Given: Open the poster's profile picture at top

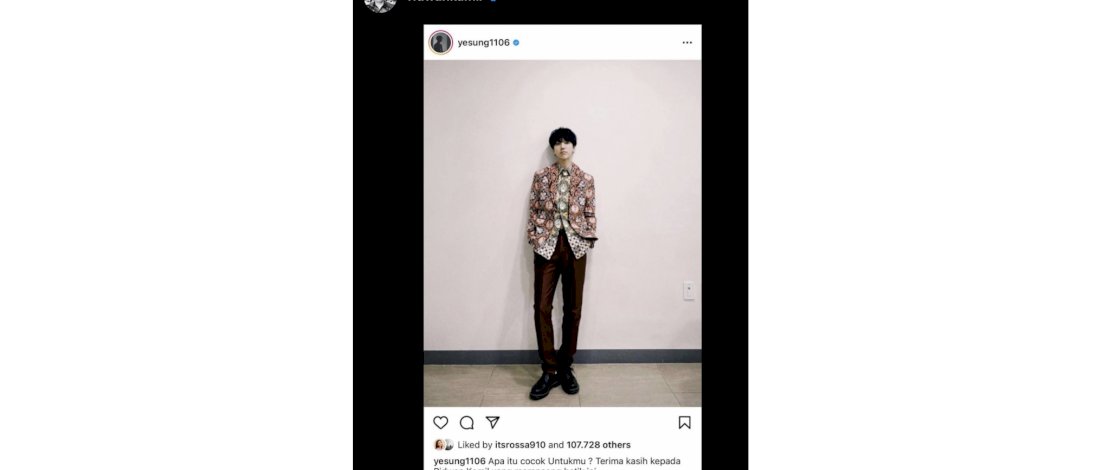Looking at the screenshot, I should pos(380,3).
